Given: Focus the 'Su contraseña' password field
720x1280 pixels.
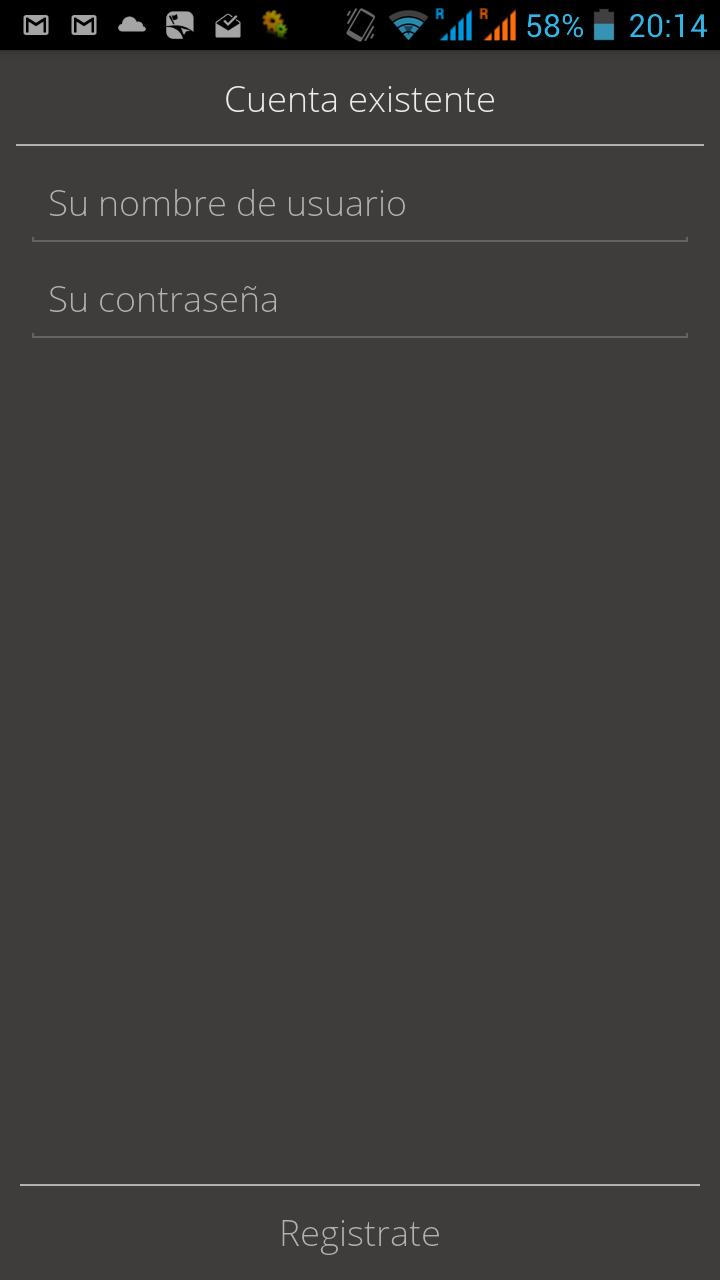Looking at the screenshot, I should [360, 300].
